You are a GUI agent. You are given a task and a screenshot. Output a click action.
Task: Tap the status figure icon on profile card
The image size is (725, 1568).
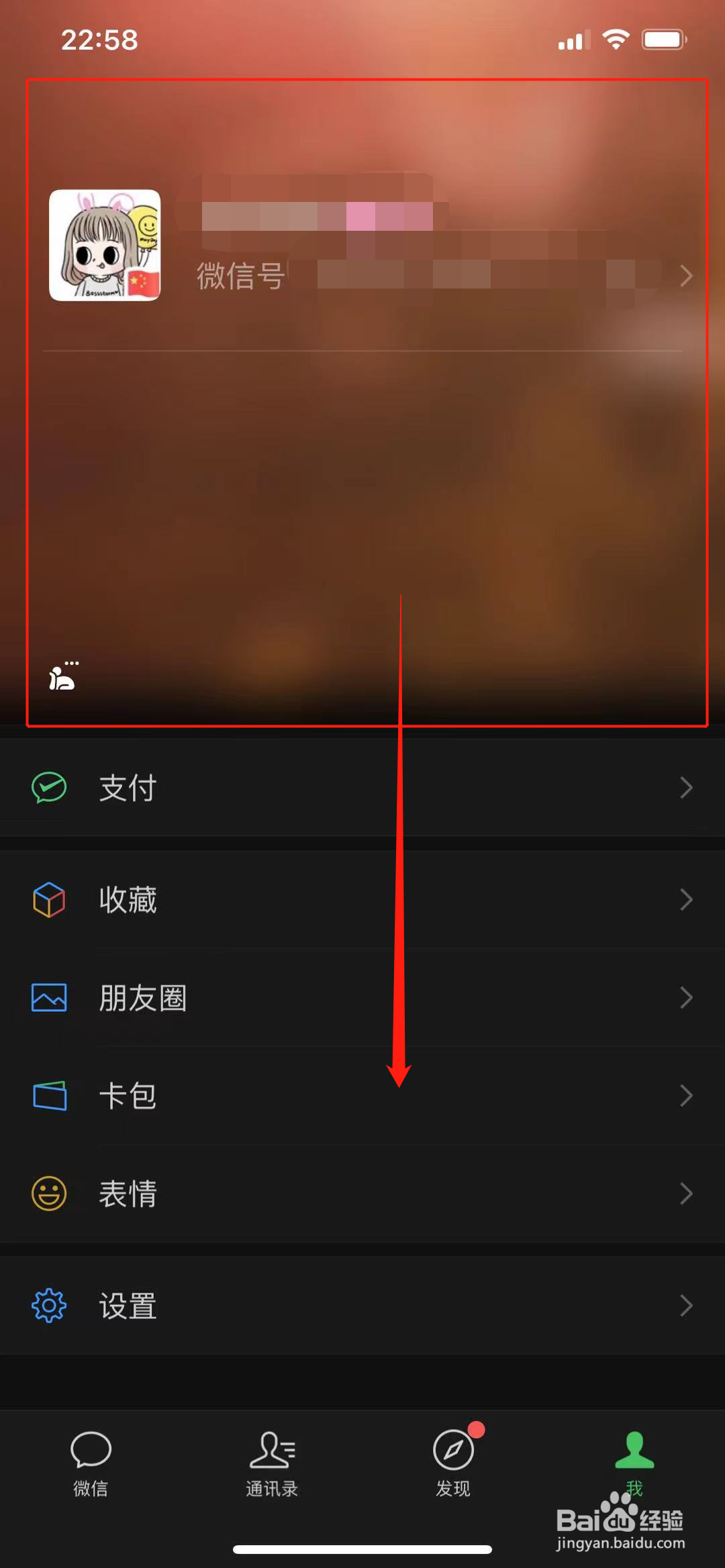pos(62,678)
